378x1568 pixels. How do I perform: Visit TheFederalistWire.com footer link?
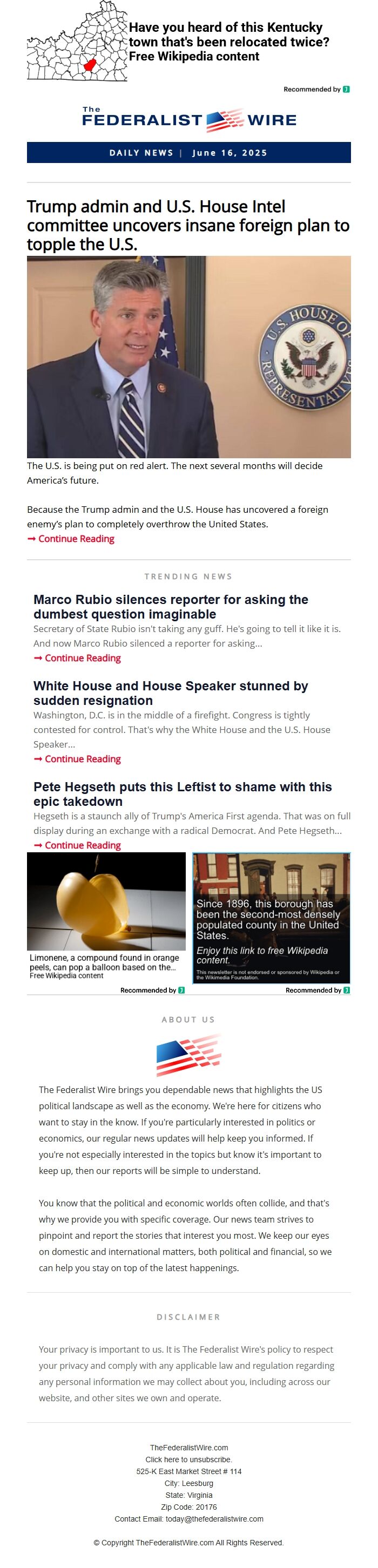click(188, 1448)
